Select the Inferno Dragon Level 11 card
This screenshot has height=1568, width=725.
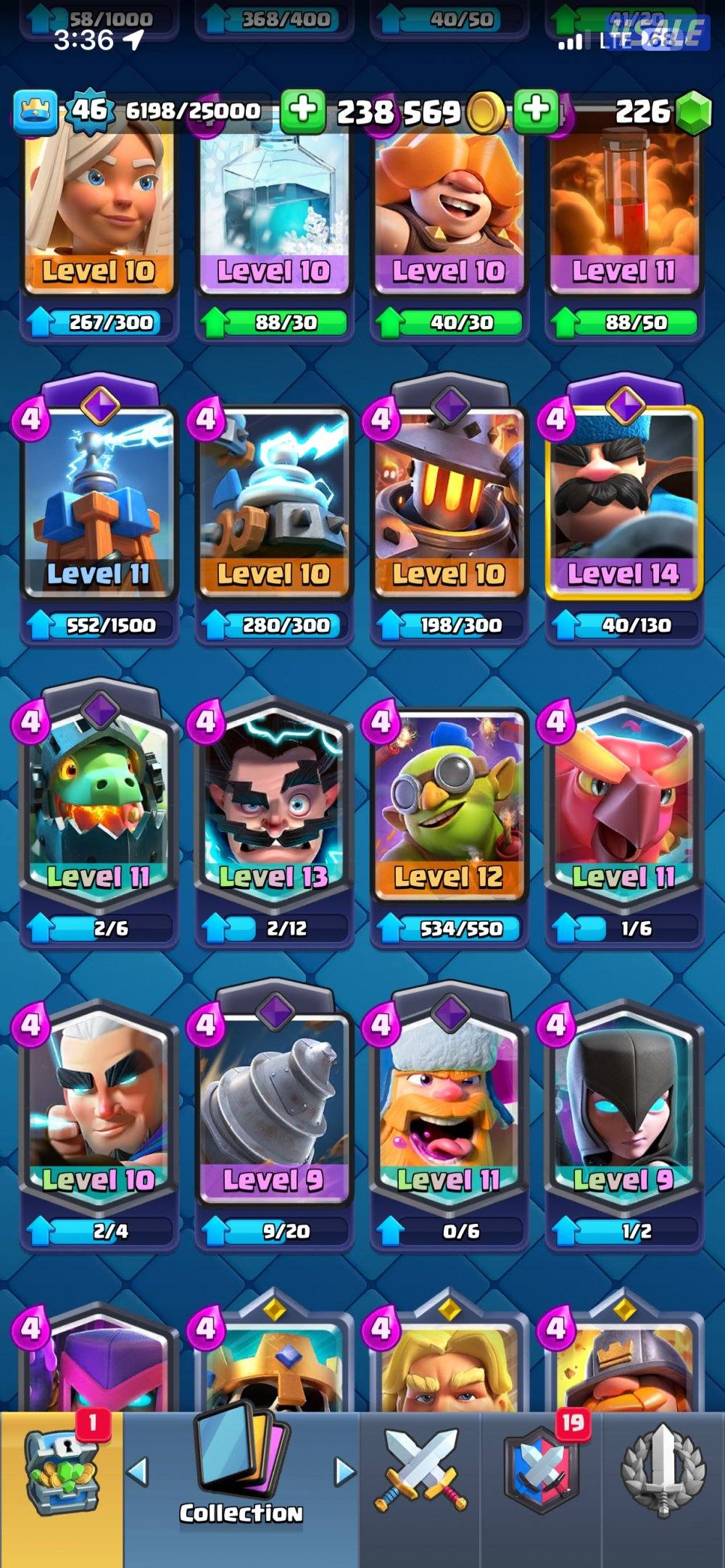[99, 804]
